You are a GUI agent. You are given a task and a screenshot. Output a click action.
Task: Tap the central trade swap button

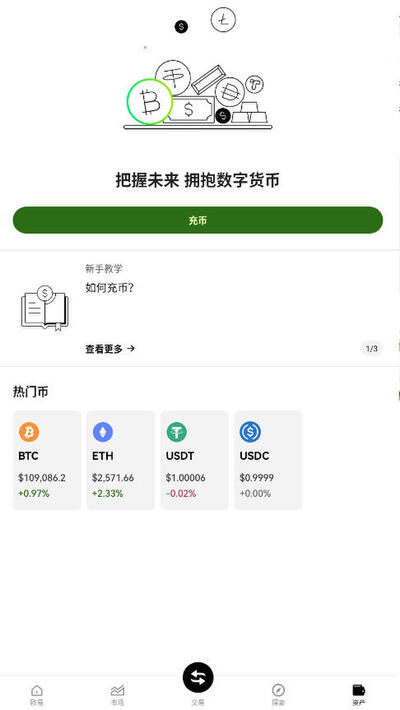(x=198, y=678)
